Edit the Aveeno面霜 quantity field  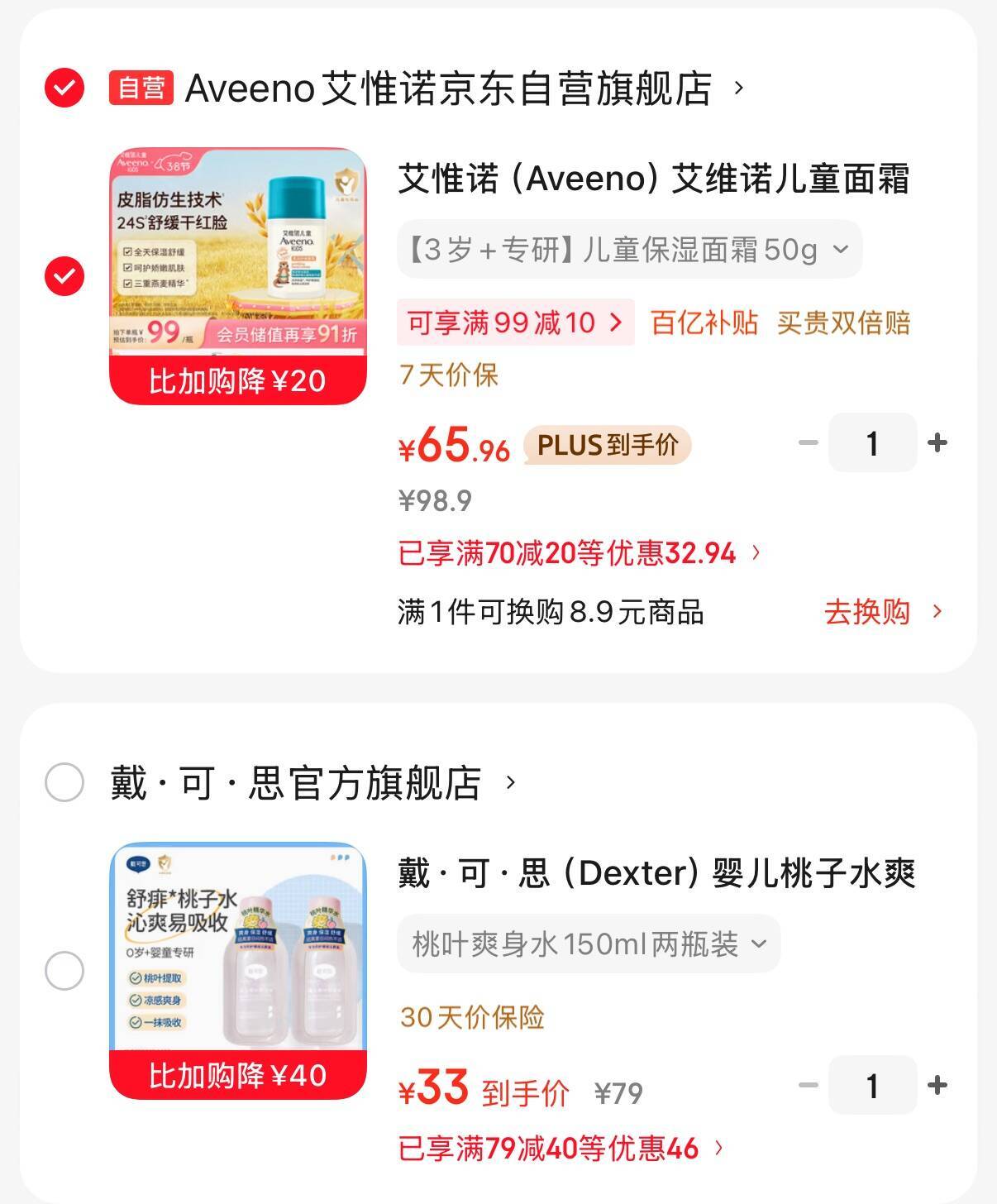pos(872,443)
